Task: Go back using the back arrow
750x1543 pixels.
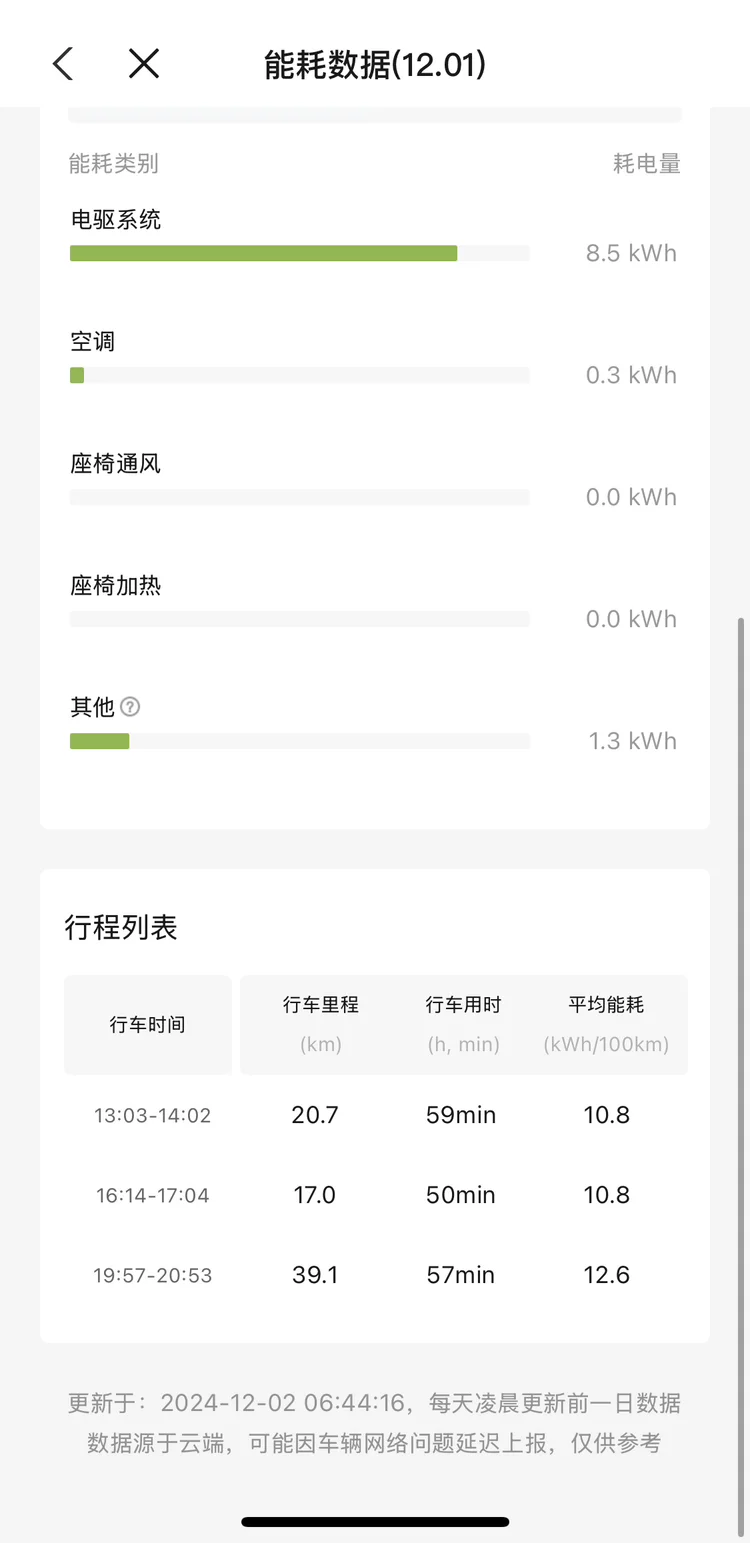Action: [x=63, y=65]
